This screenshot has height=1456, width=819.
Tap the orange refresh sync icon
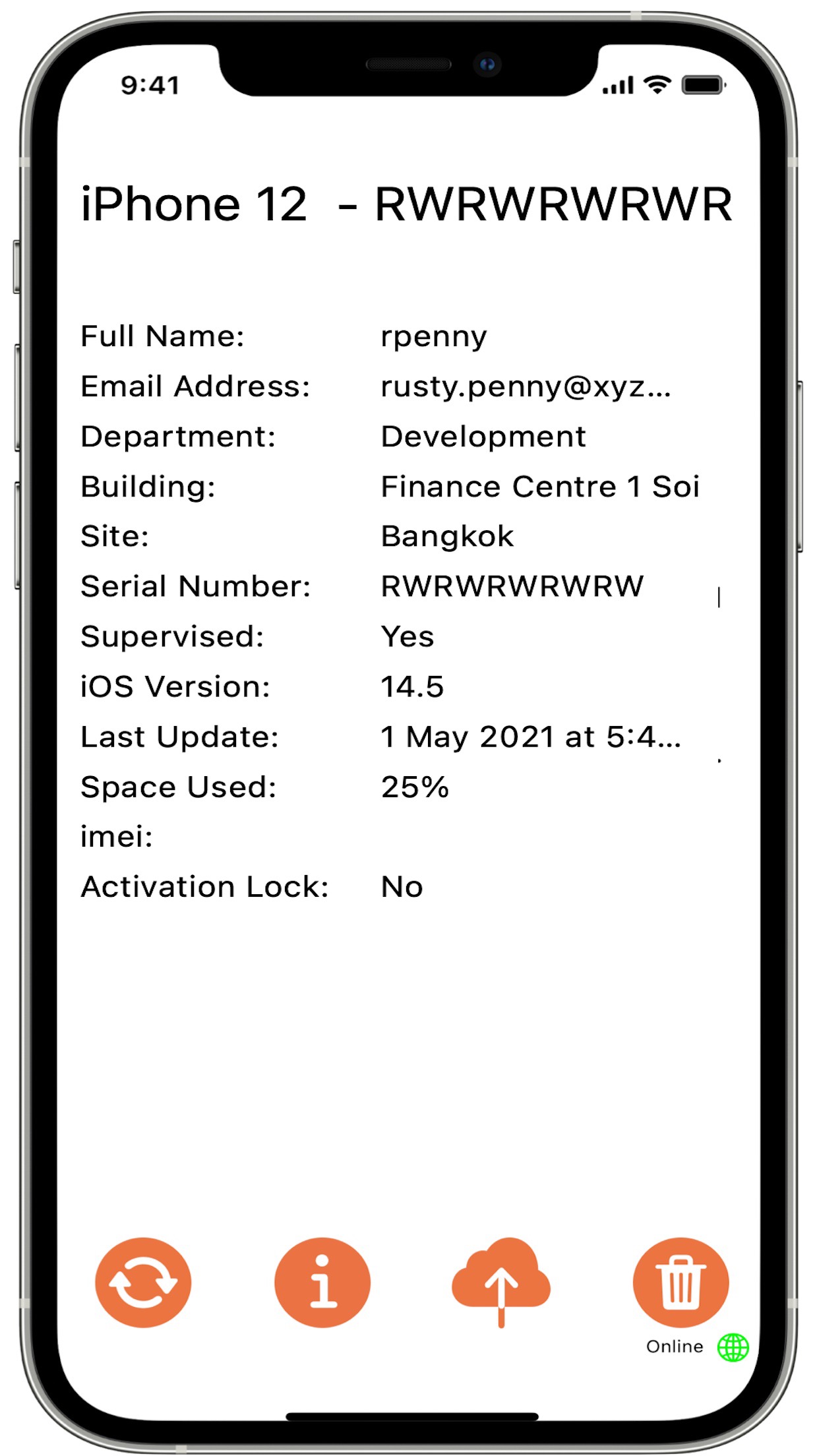[143, 1282]
